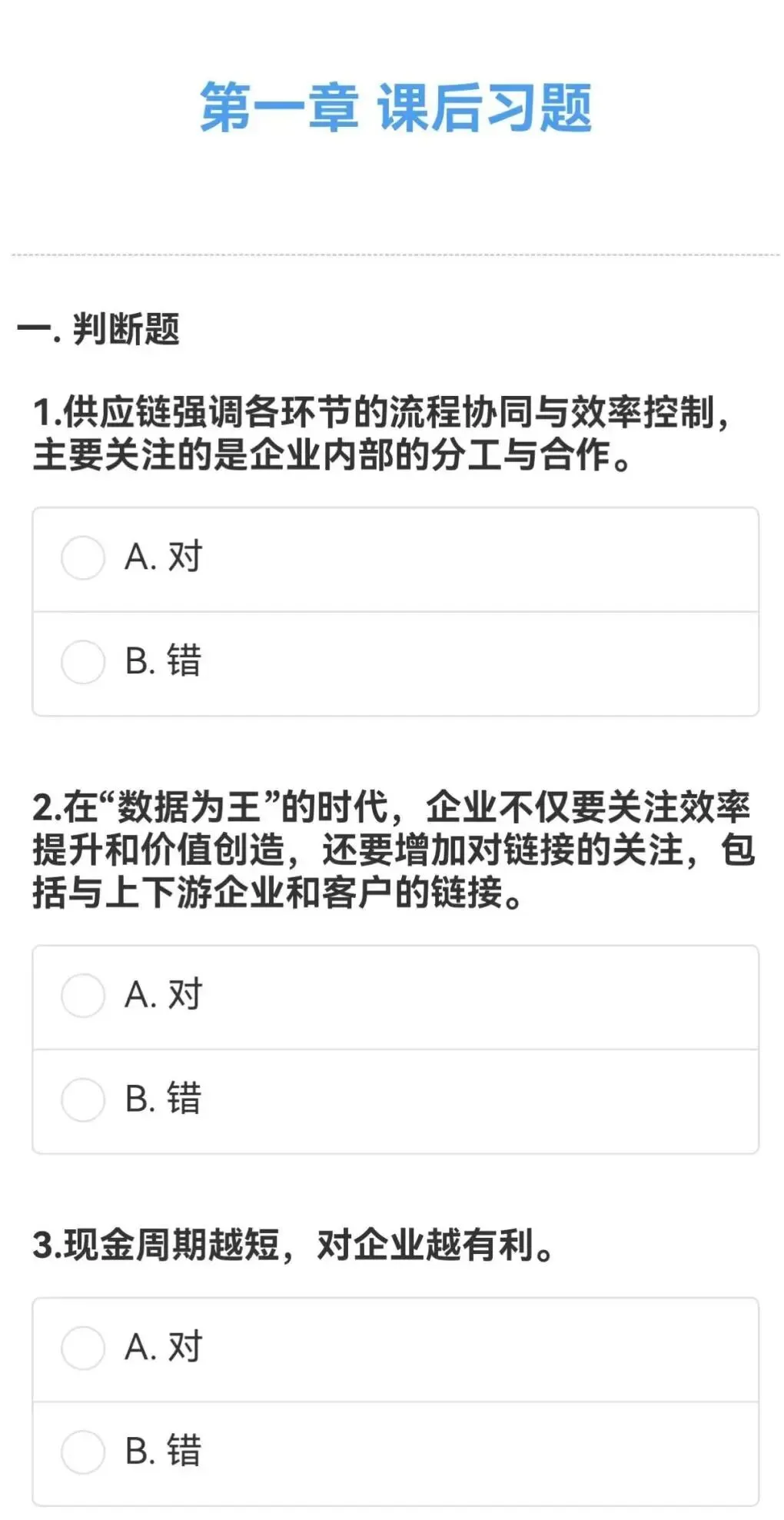Mark B. 错 for question 3 on 现金周期

395,1453
